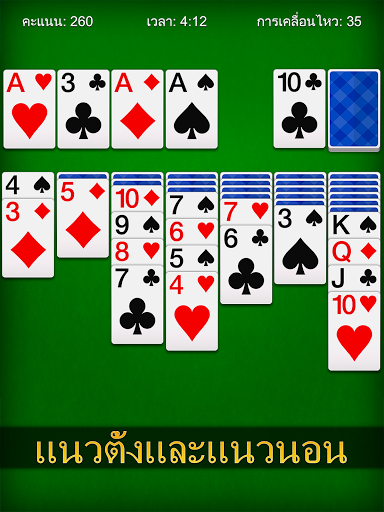This screenshot has width=384, height=512.
Task: Tap the 6 of clubs card
Action: [246, 265]
